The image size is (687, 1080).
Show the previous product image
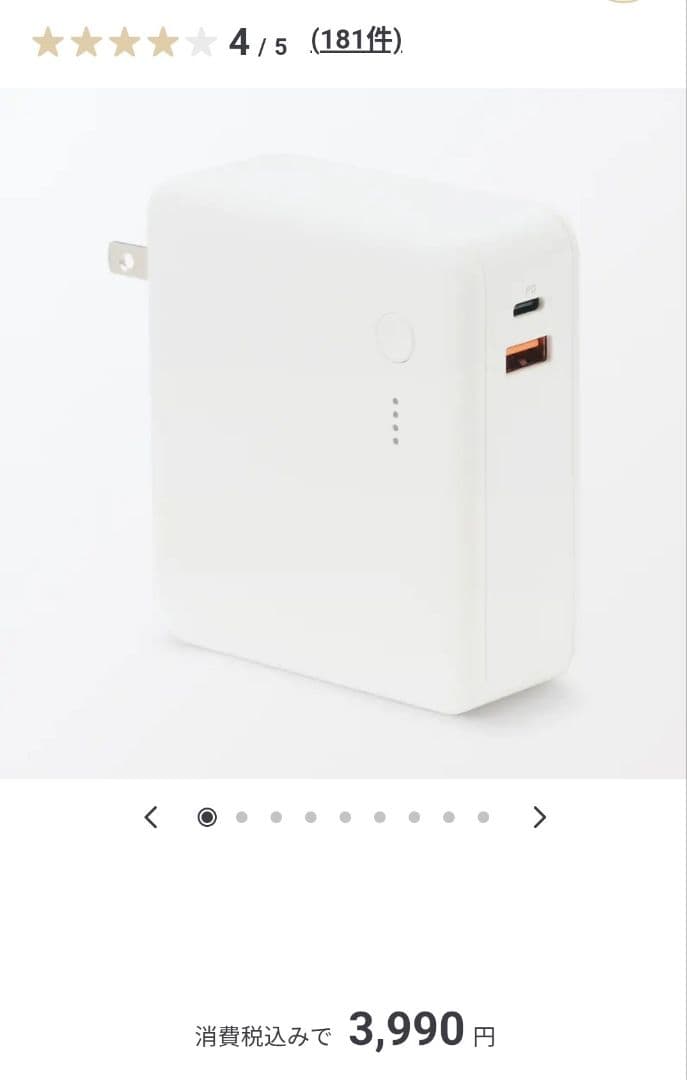click(x=151, y=817)
